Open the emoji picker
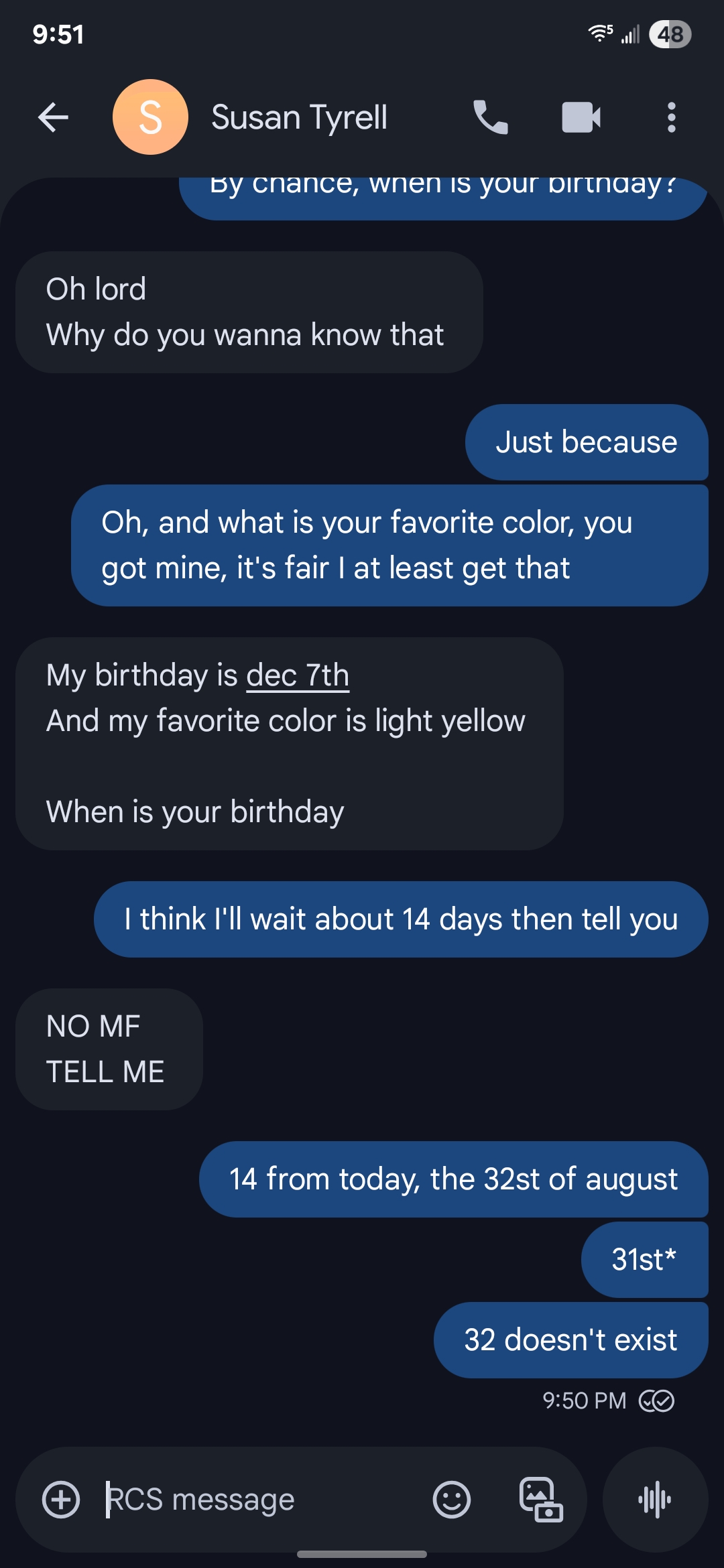 point(452,1500)
